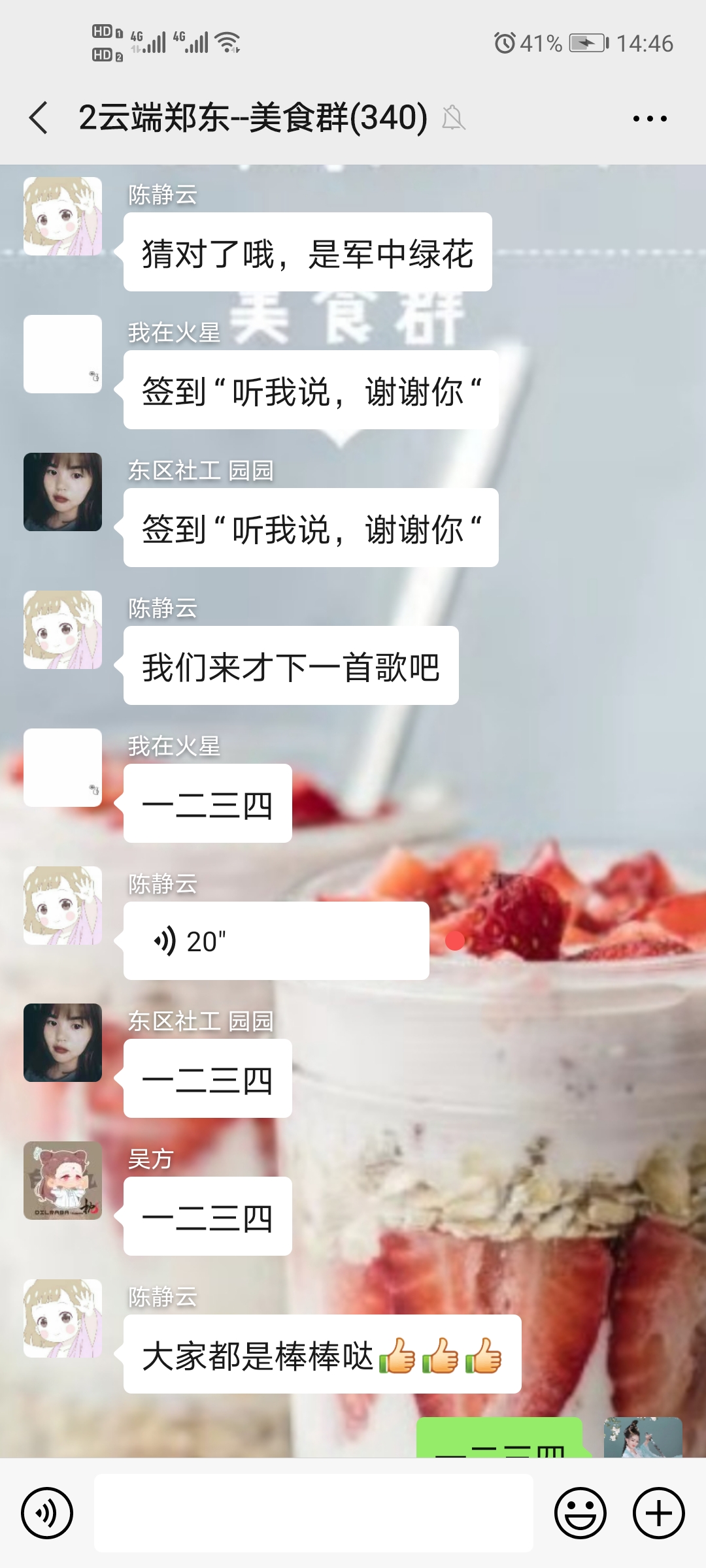Open the three-dot chat info menu

tap(650, 119)
